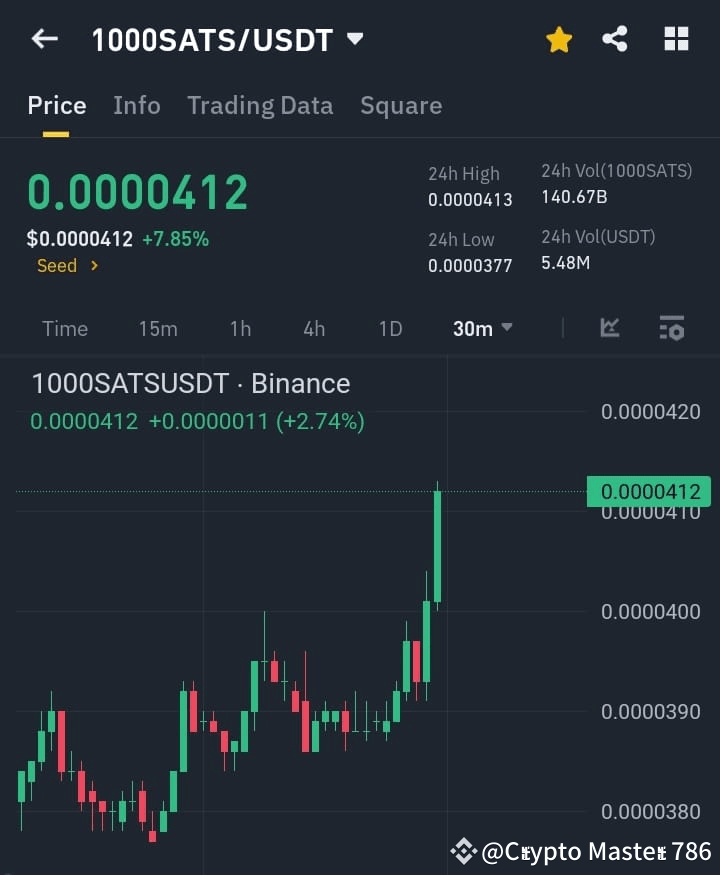Image resolution: width=720 pixels, height=875 pixels.
Task: Open the grid layout icon top right
Action: [x=676, y=39]
